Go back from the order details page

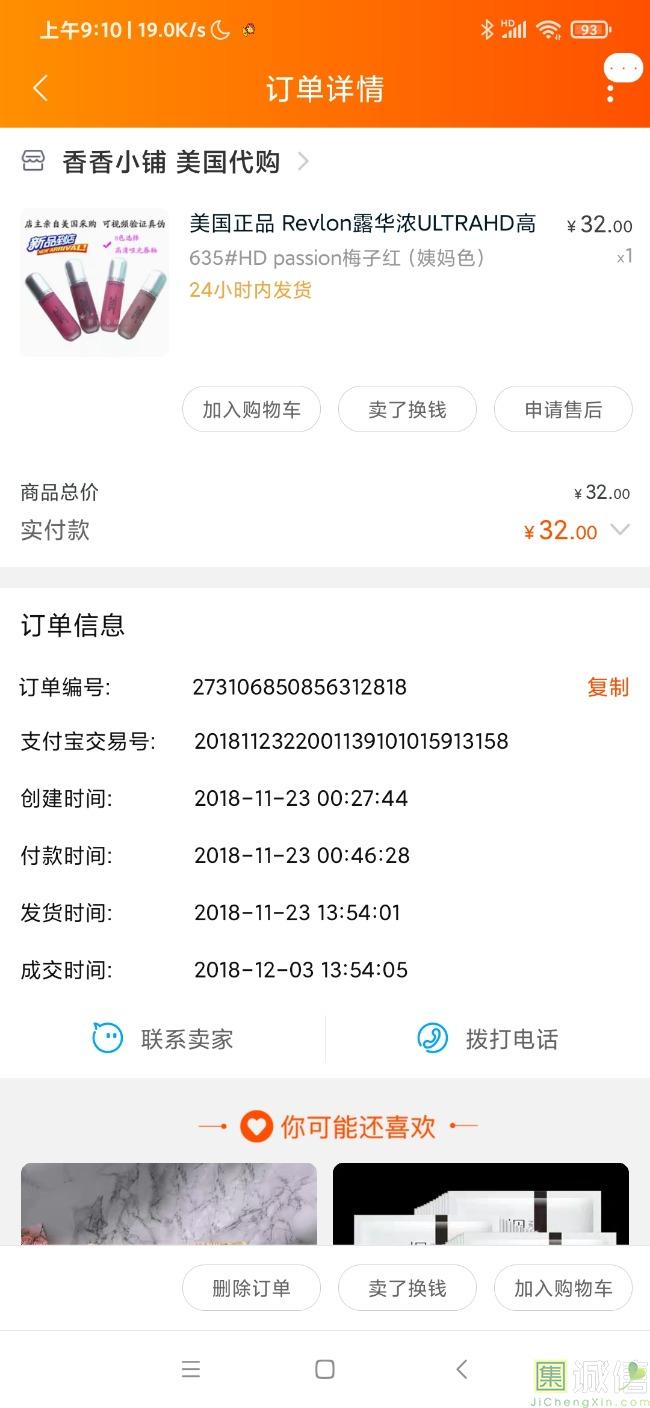(x=40, y=88)
